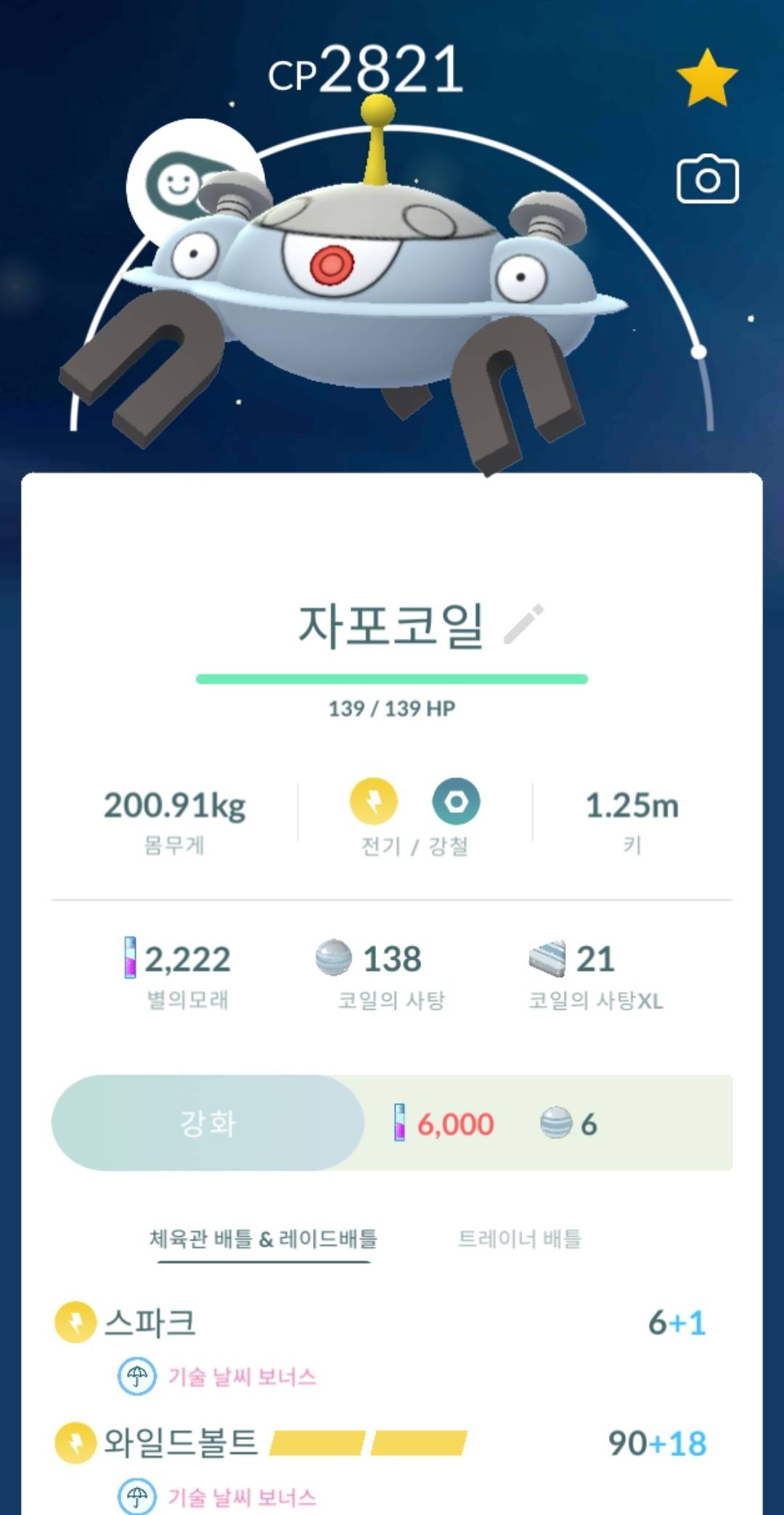Tap the 강화 power up button

(208, 1123)
